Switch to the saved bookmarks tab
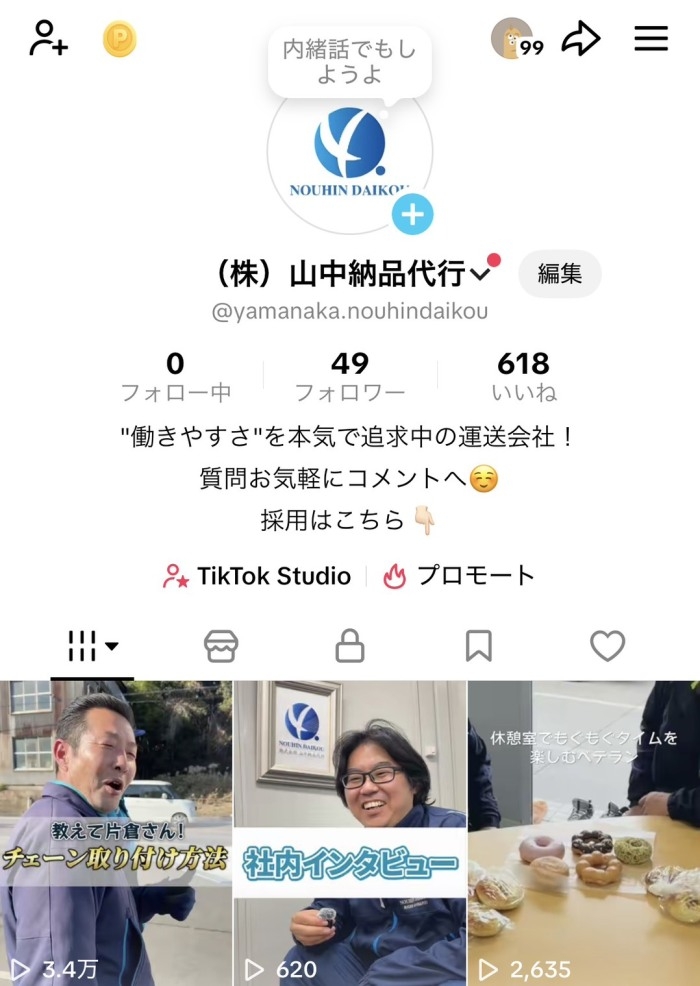Viewport: 700px width, 986px height. click(x=479, y=647)
